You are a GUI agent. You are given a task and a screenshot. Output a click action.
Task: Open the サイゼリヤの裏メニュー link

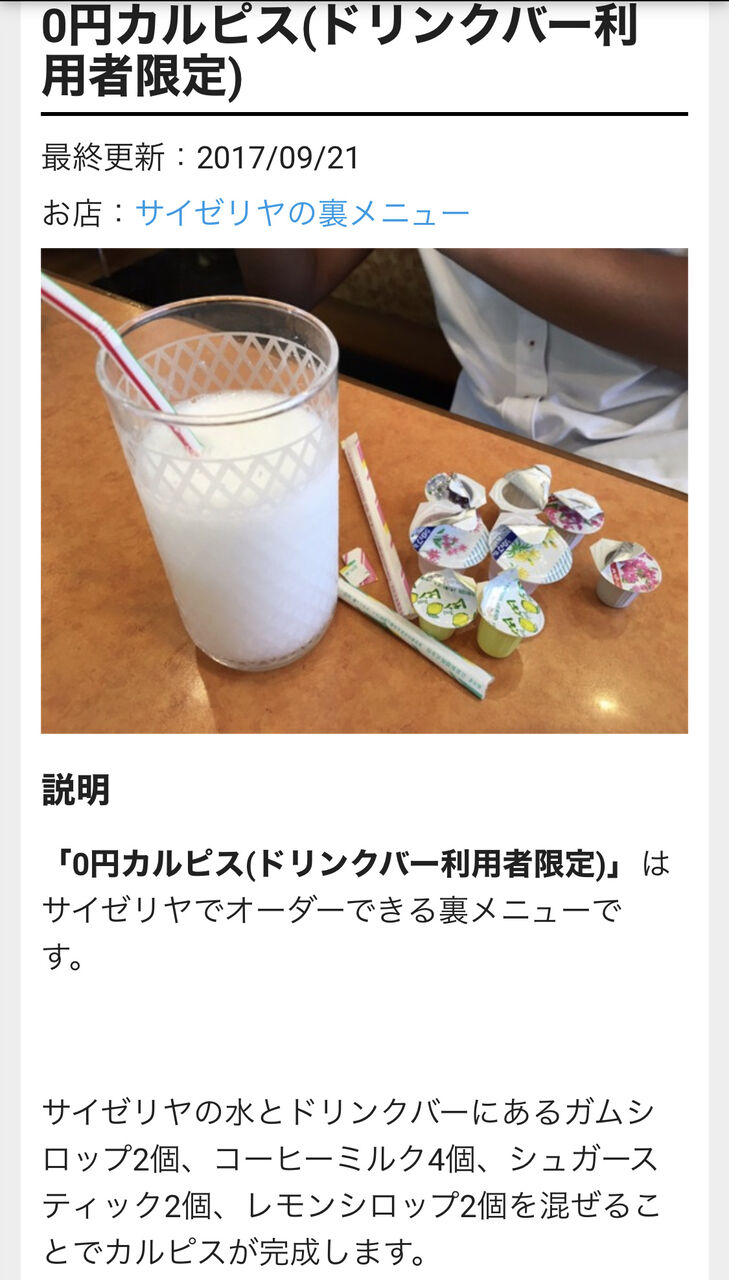coord(302,212)
